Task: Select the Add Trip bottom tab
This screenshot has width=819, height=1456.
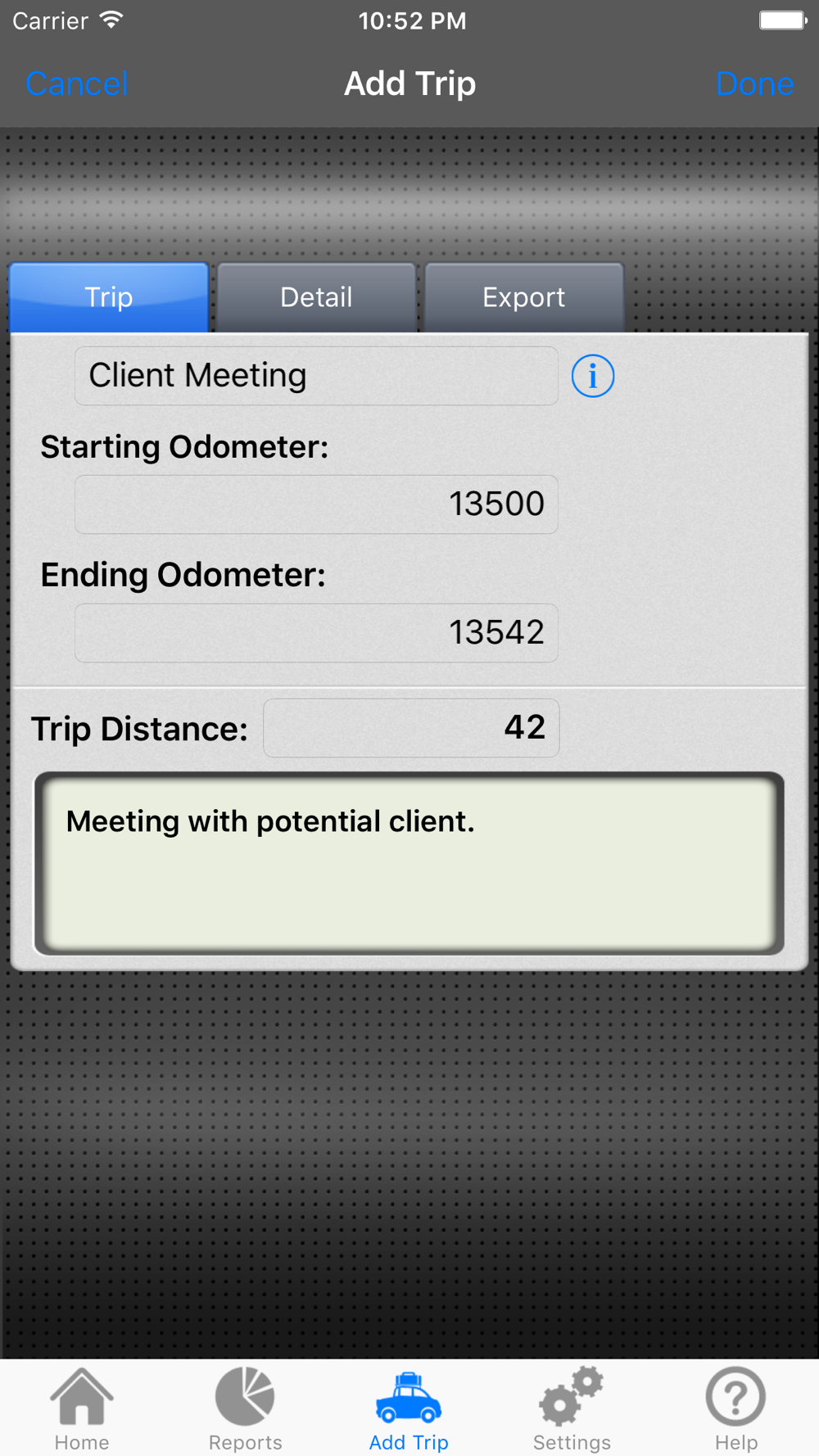Action: point(409,1409)
